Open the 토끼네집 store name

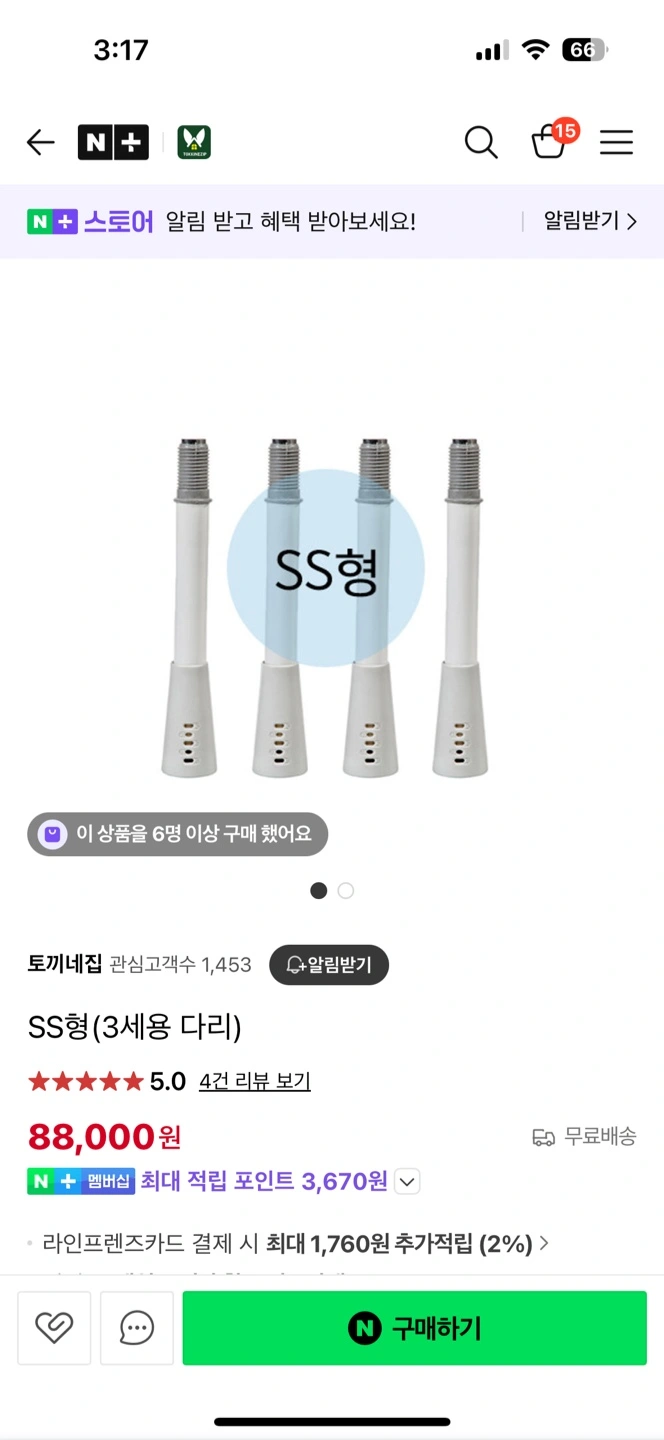point(64,965)
